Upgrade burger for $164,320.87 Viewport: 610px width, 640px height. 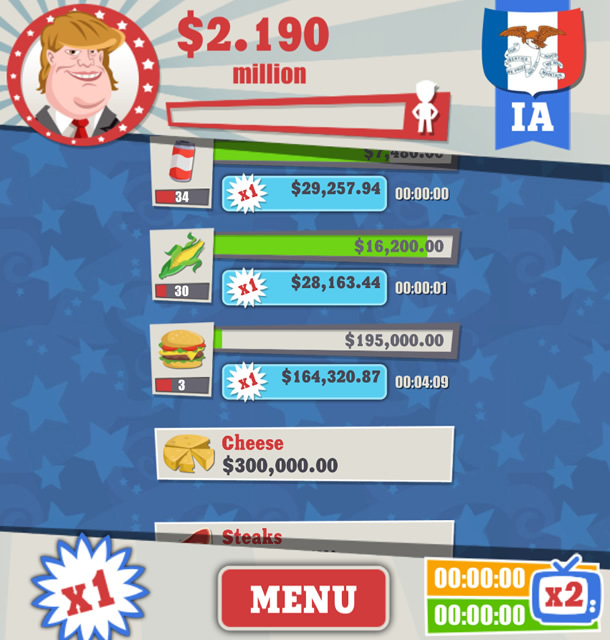[304, 381]
